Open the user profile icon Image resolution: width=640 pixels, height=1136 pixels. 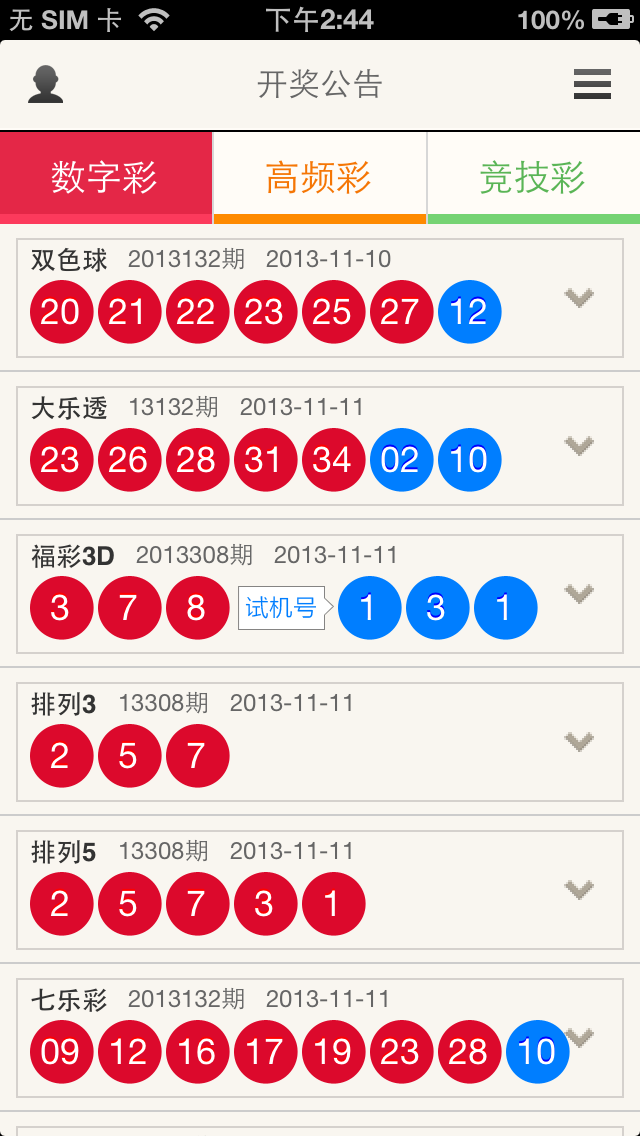coord(46,85)
